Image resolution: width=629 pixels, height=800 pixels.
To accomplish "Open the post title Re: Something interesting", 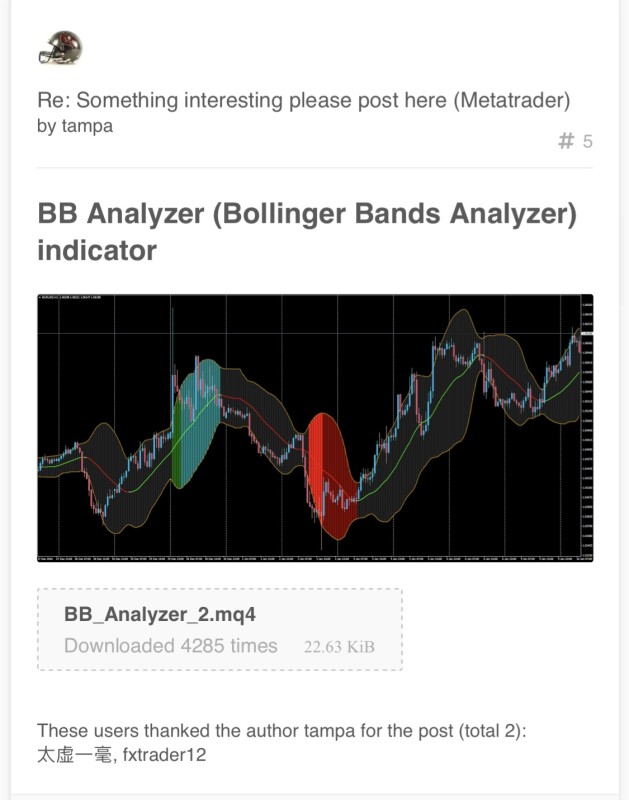I will point(303,100).
